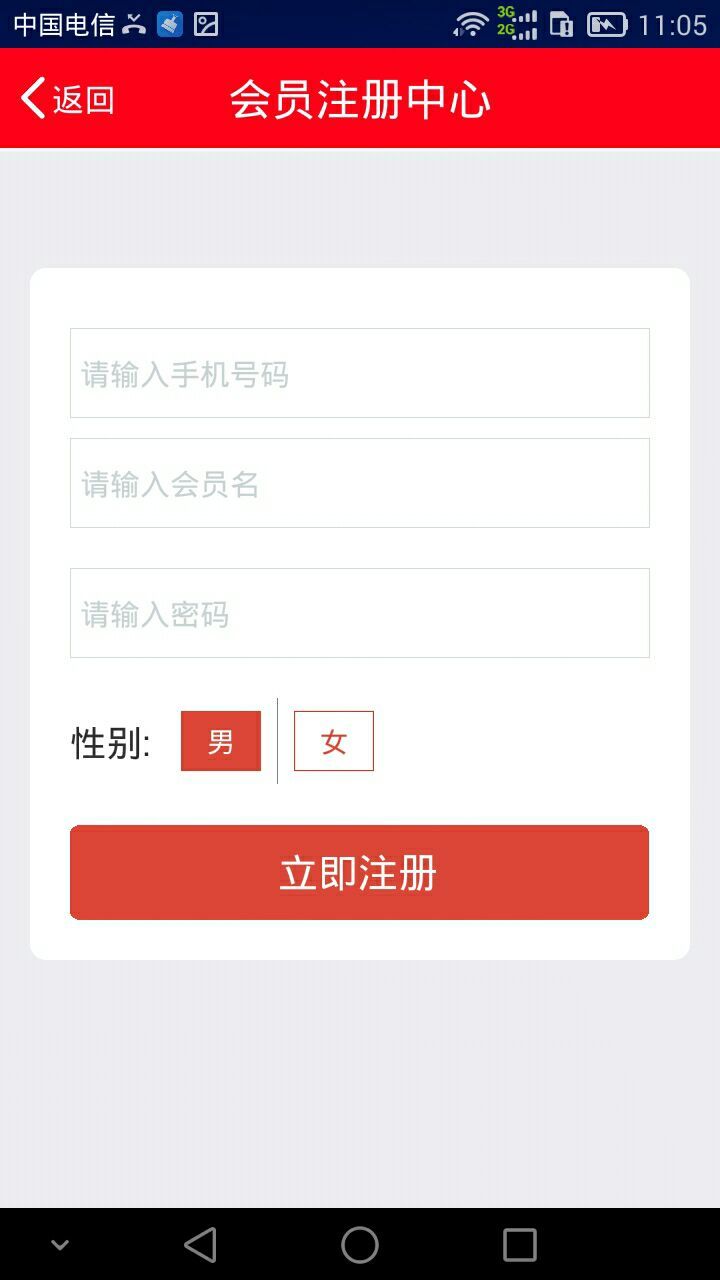Open the recent apps overview
This screenshot has width=720, height=1280.
[520, 1245]
